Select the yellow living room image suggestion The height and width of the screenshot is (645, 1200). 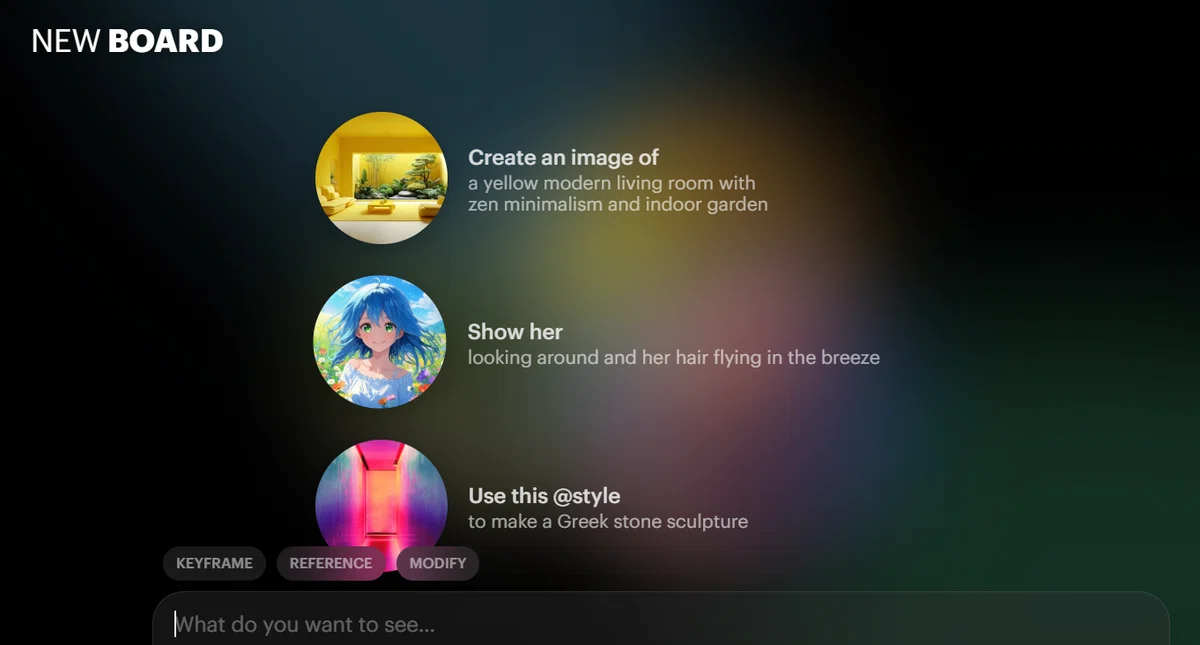(x=541, y=178)
